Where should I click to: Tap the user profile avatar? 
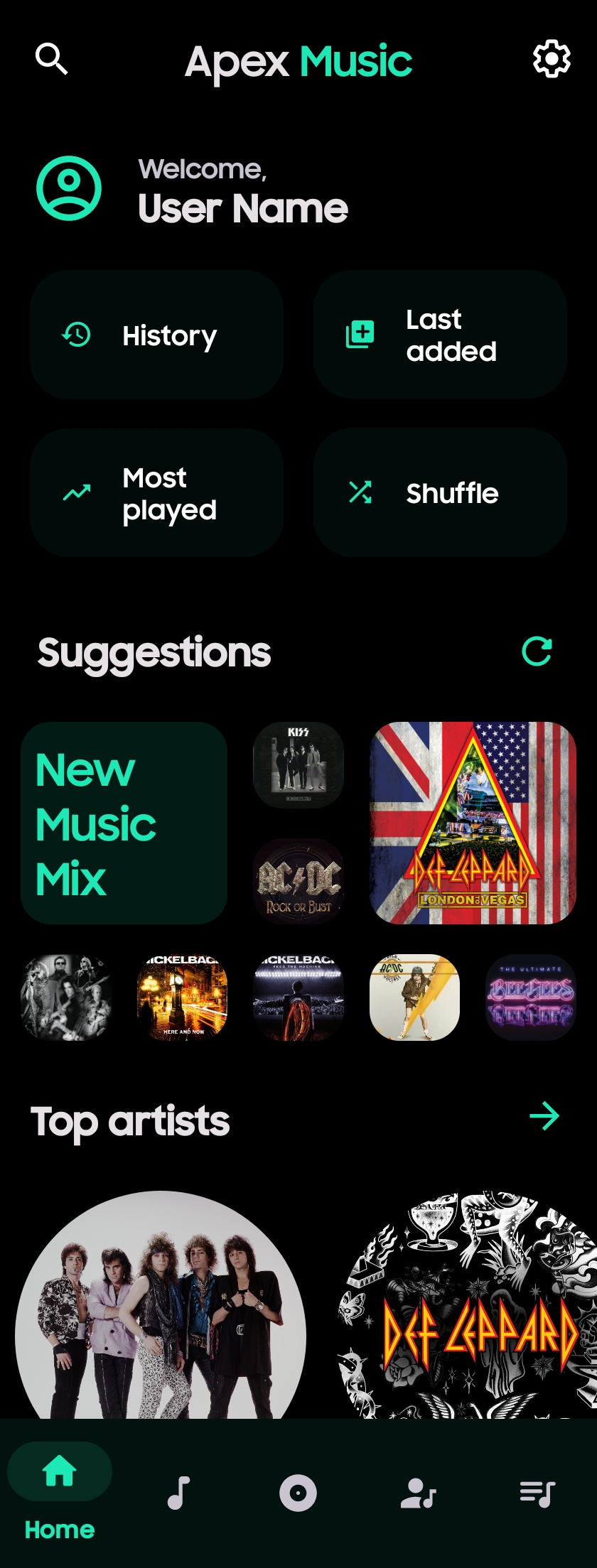pos(69,188)
